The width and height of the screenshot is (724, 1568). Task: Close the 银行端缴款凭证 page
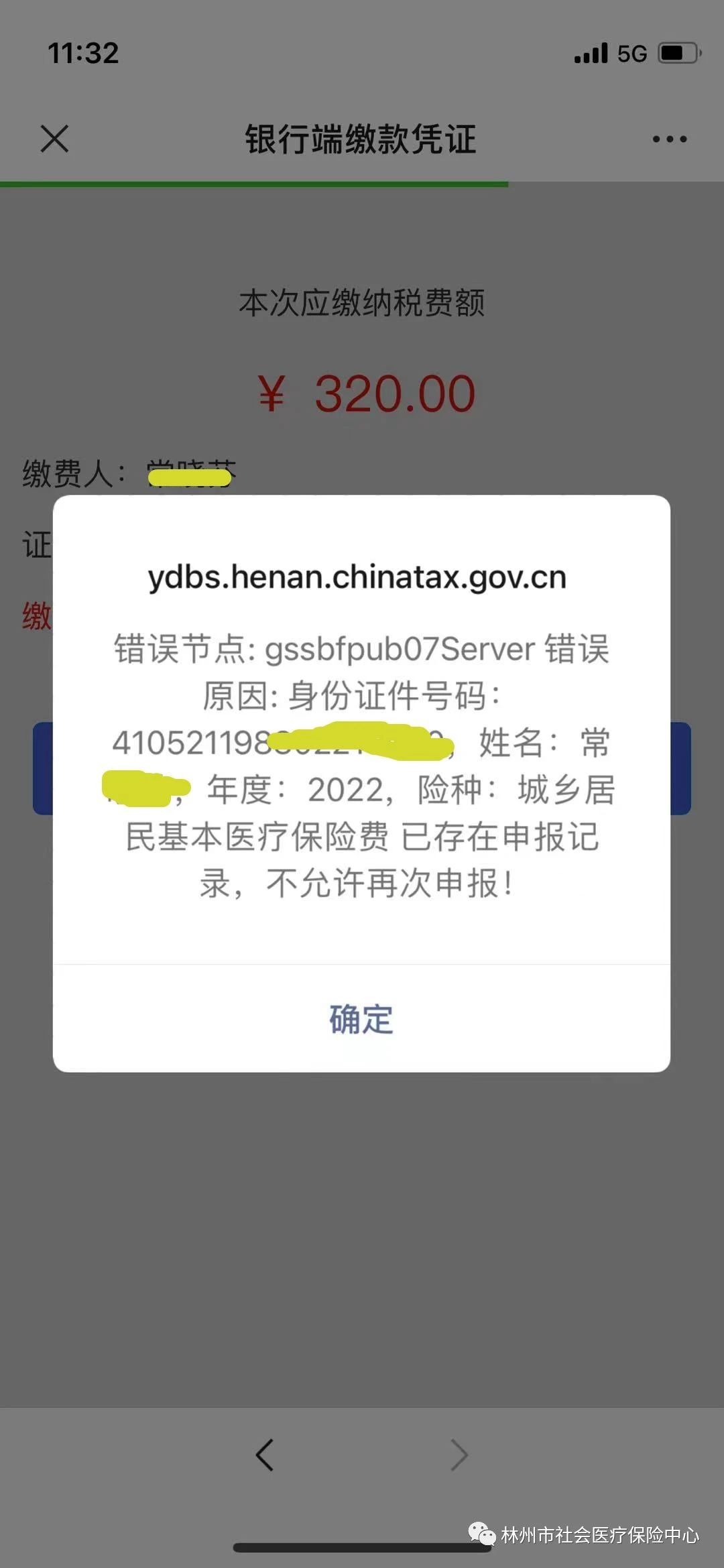[54, 139]
